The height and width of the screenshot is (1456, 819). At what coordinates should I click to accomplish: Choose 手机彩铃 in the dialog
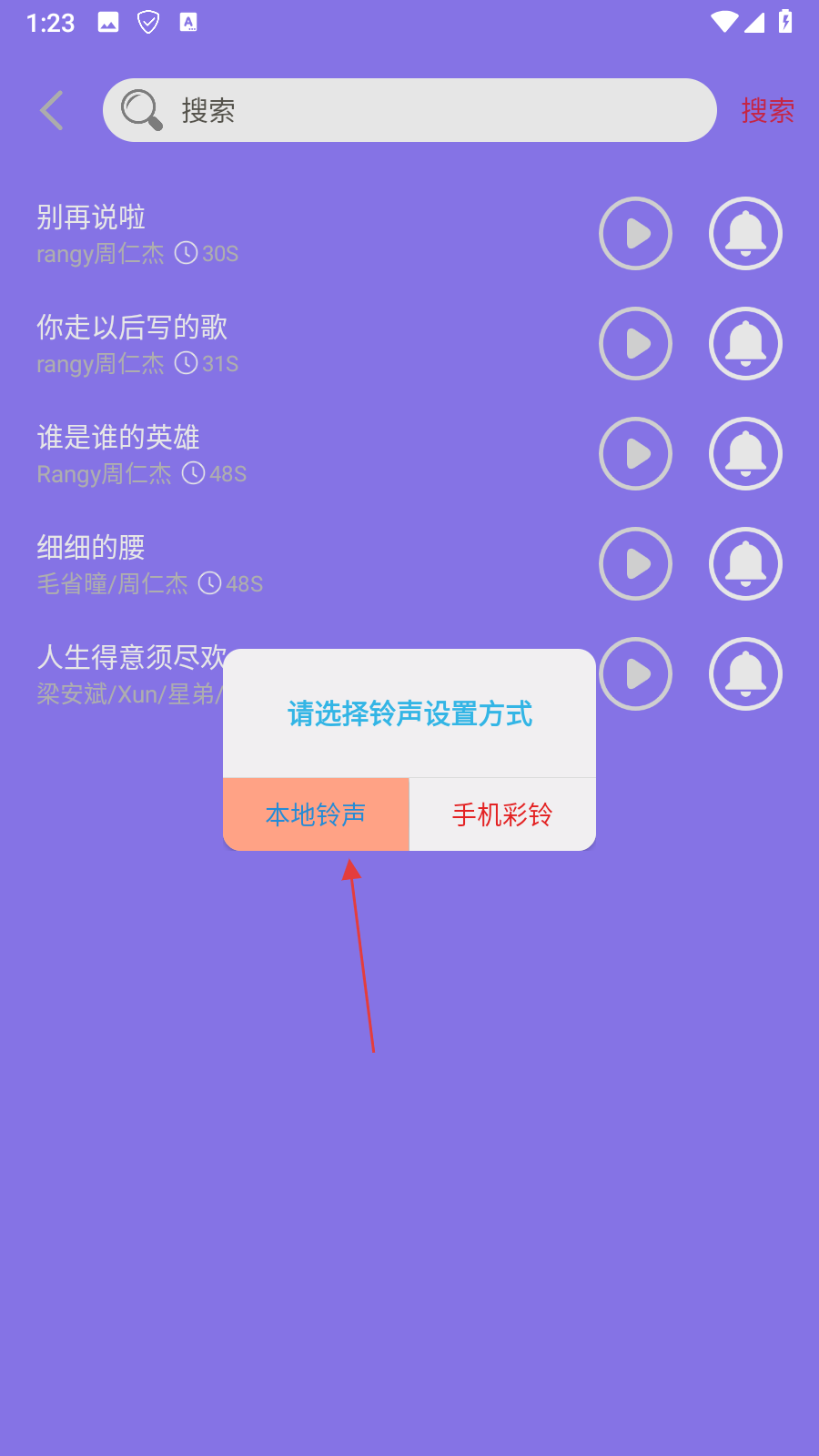point(502,814)
